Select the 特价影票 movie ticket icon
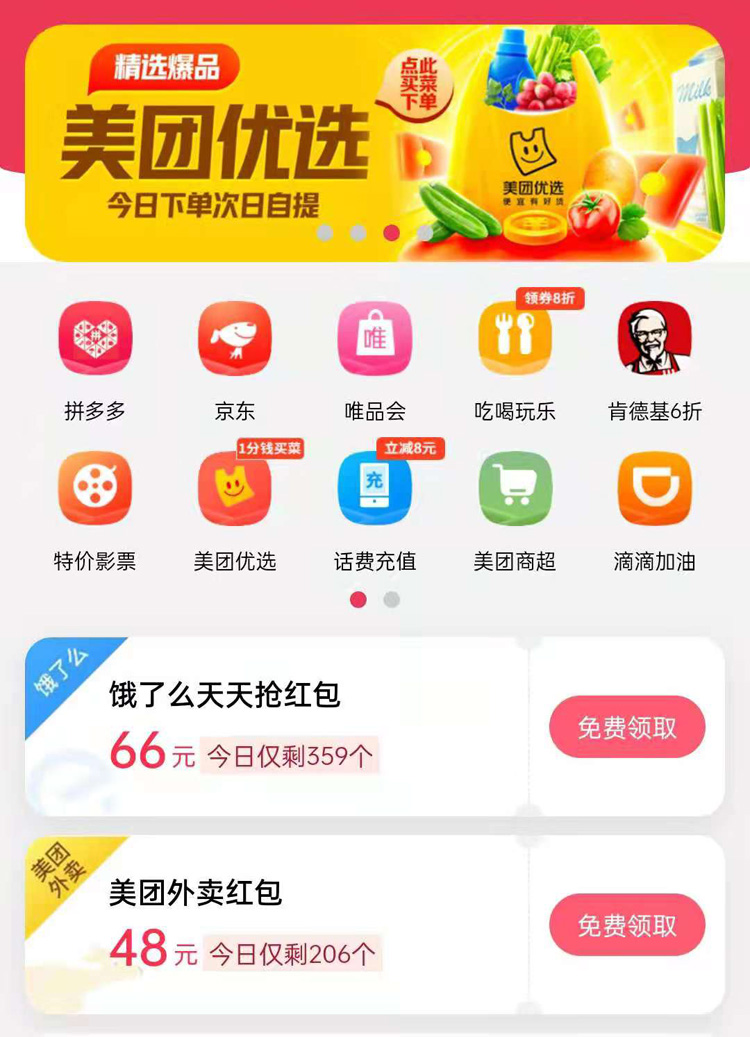 97,490
